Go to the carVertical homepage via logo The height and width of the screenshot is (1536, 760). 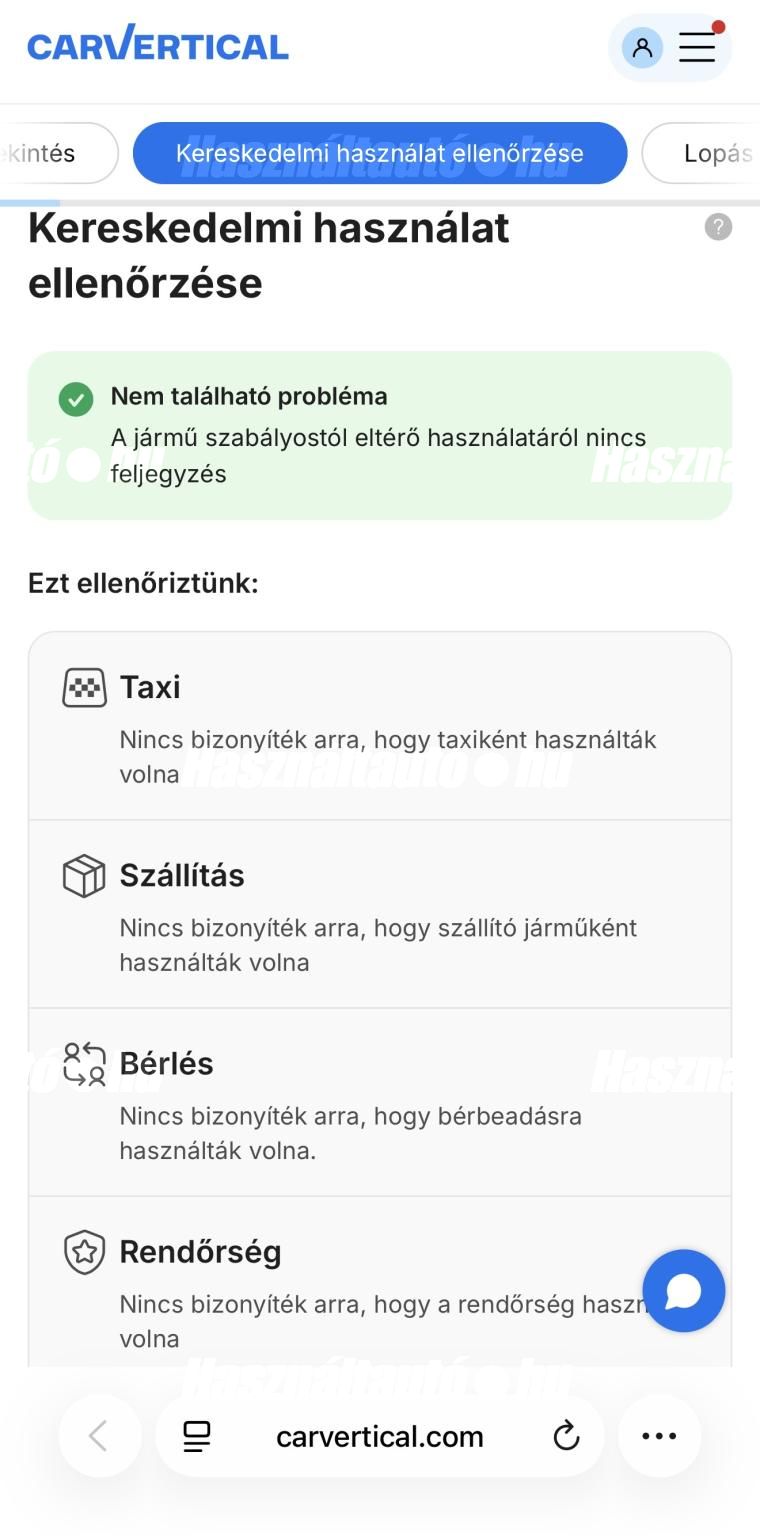point(158,45)
